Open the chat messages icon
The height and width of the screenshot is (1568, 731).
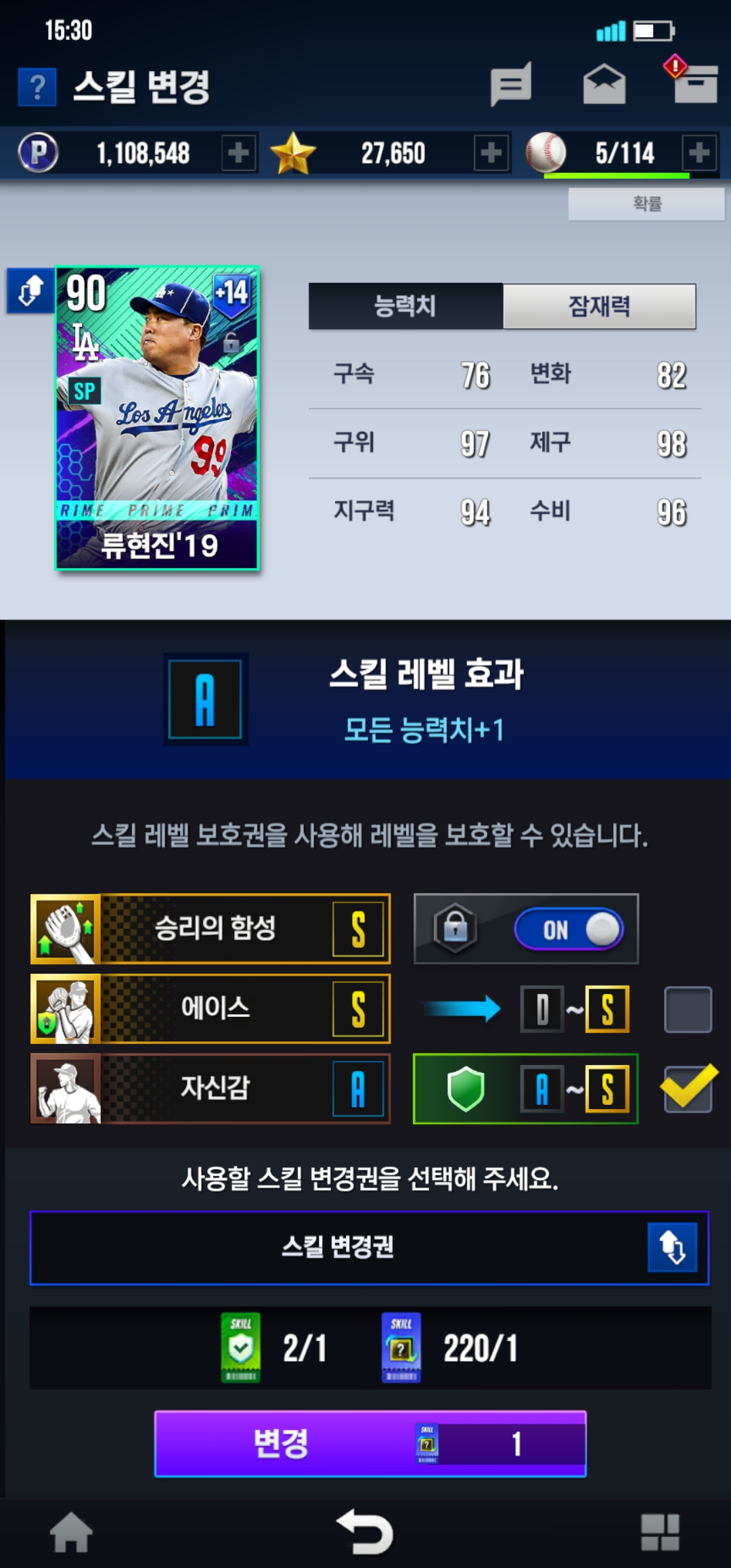pos(510,85)
